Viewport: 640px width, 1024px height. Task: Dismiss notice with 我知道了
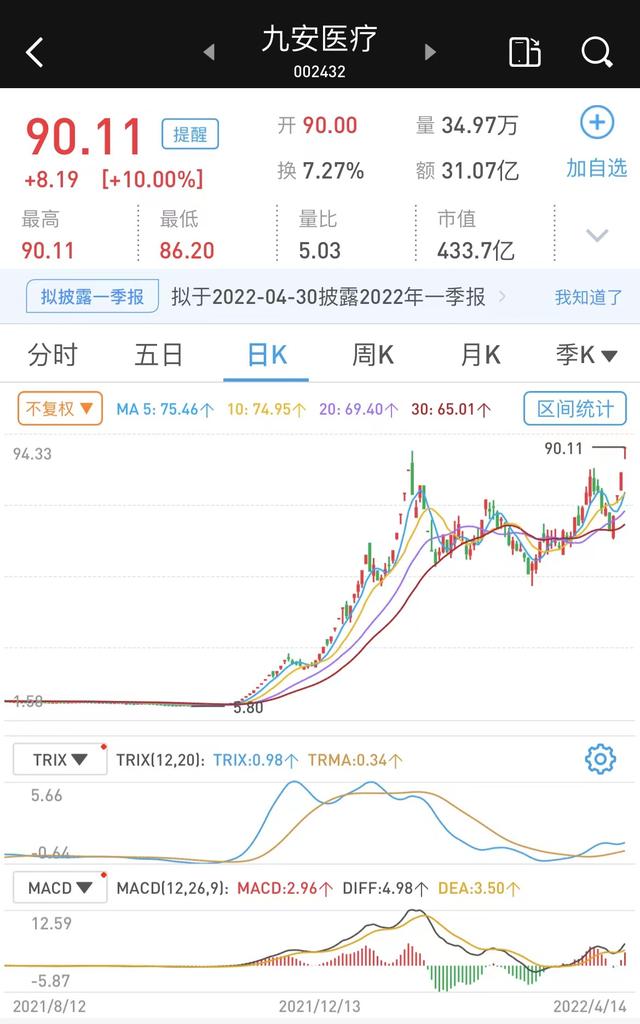588,297
